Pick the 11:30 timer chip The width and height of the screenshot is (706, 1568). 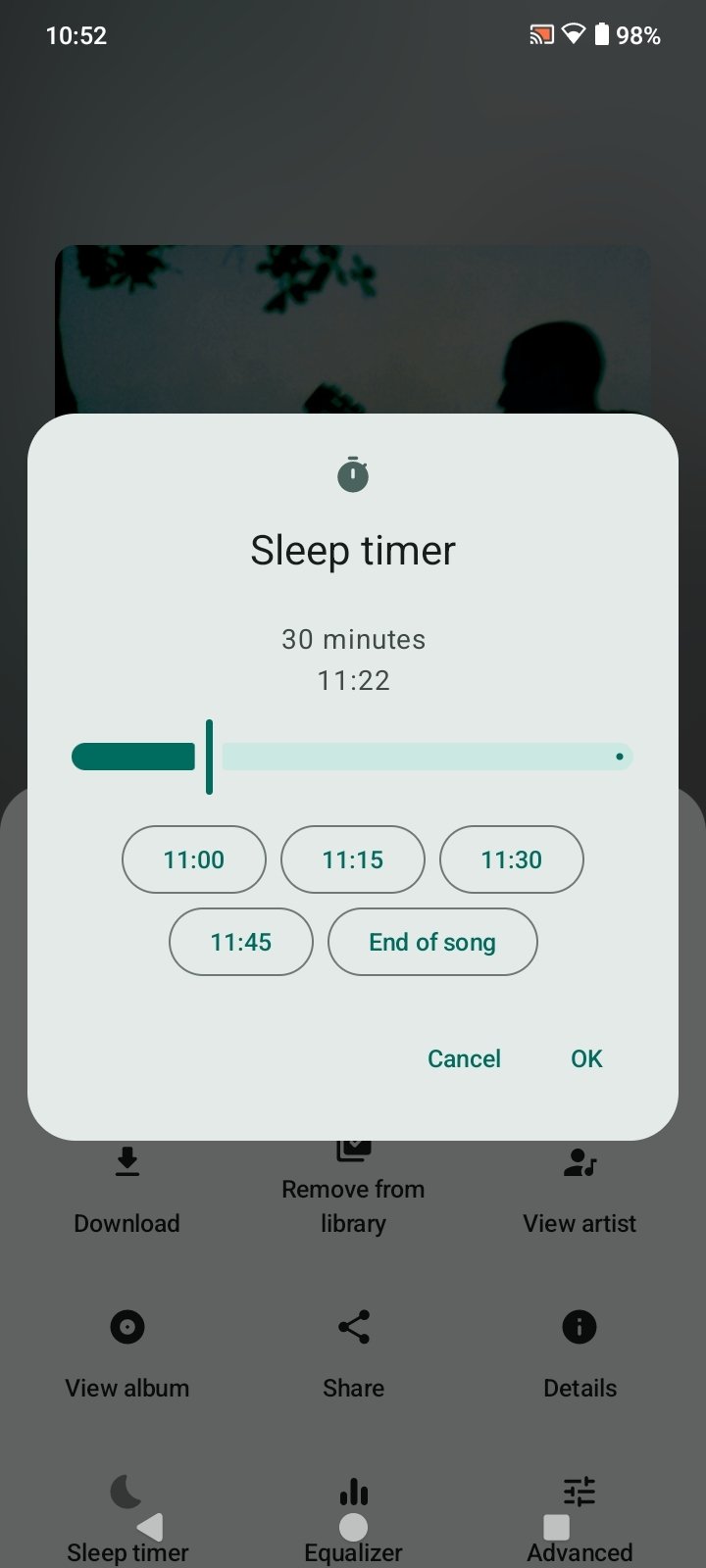(511, 859)
